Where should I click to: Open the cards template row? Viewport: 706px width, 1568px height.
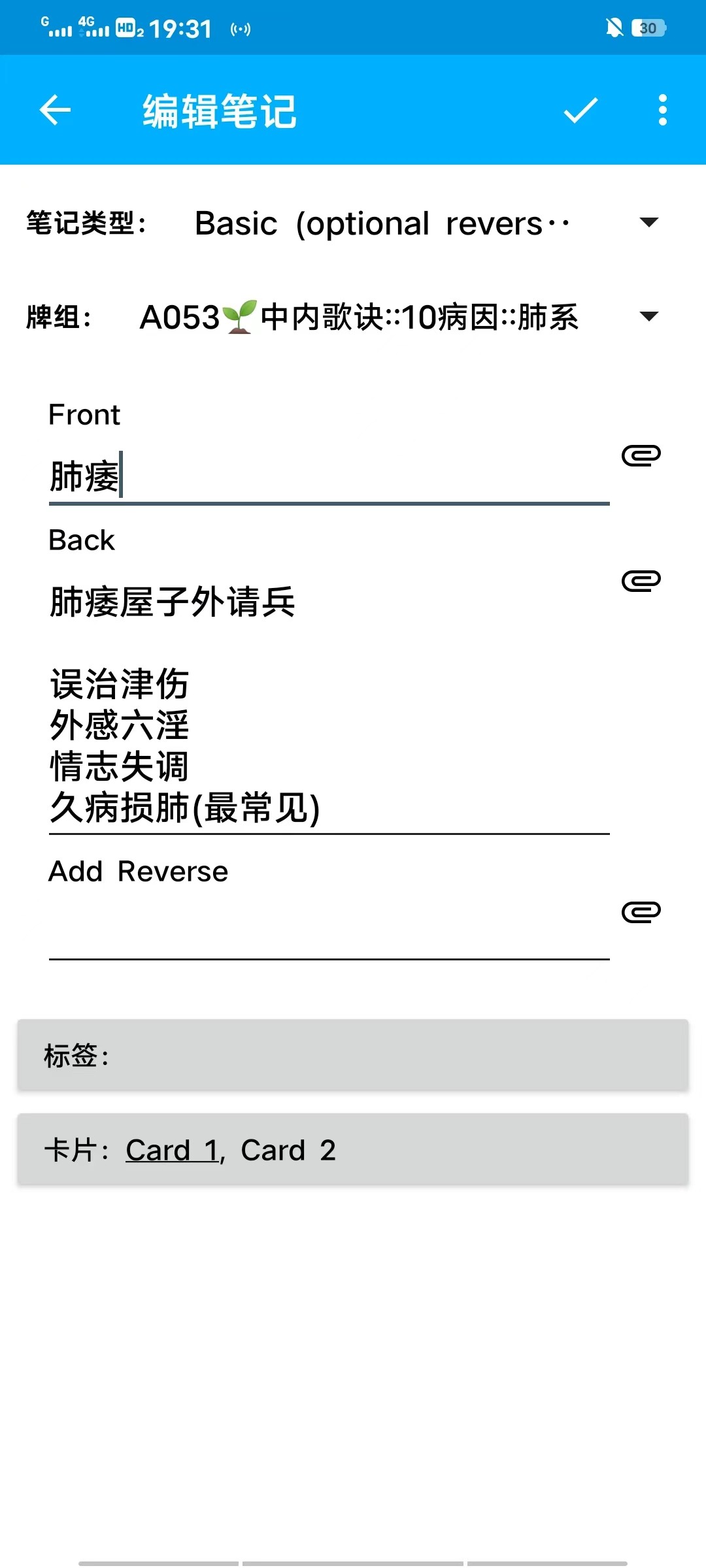353,1149
